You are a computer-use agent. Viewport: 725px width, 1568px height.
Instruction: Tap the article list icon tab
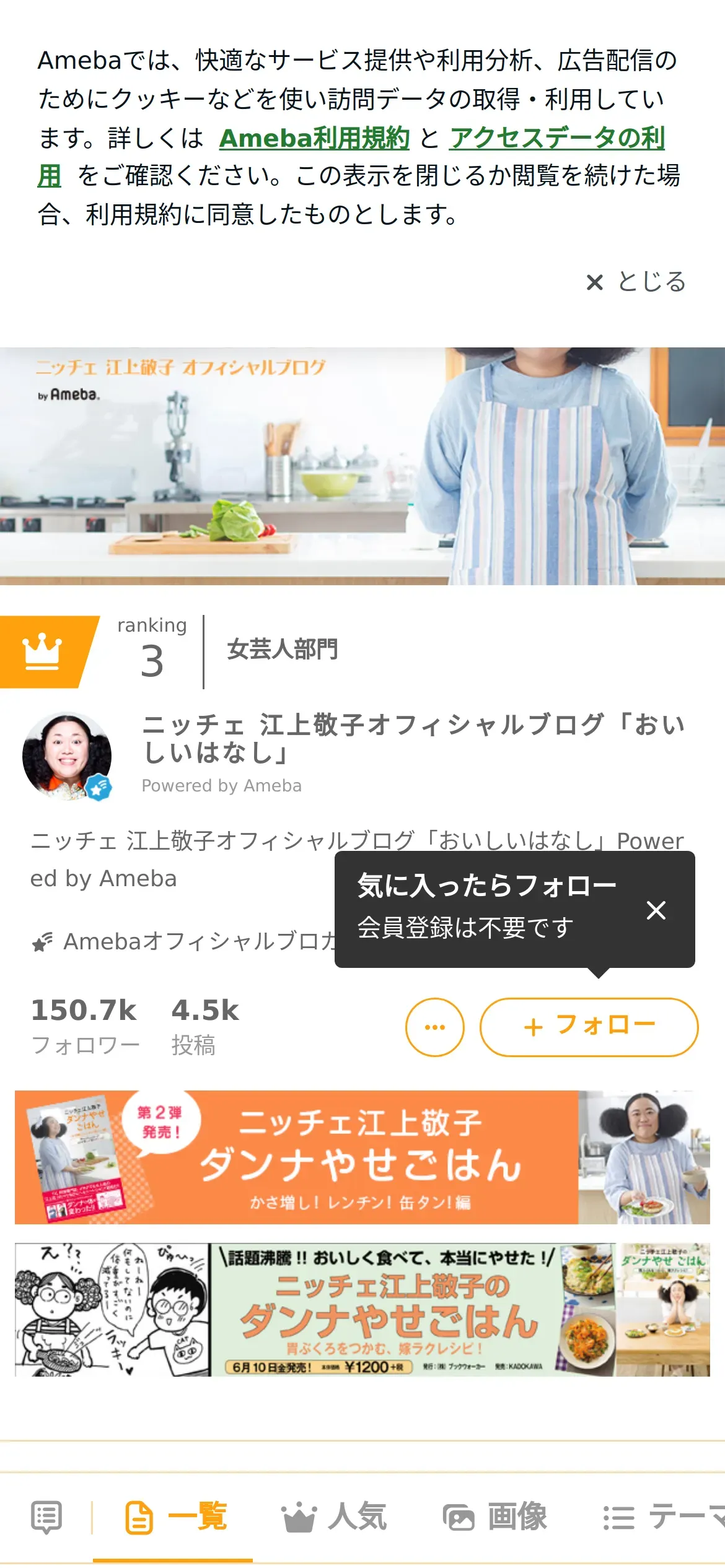tap(46, 1517)
